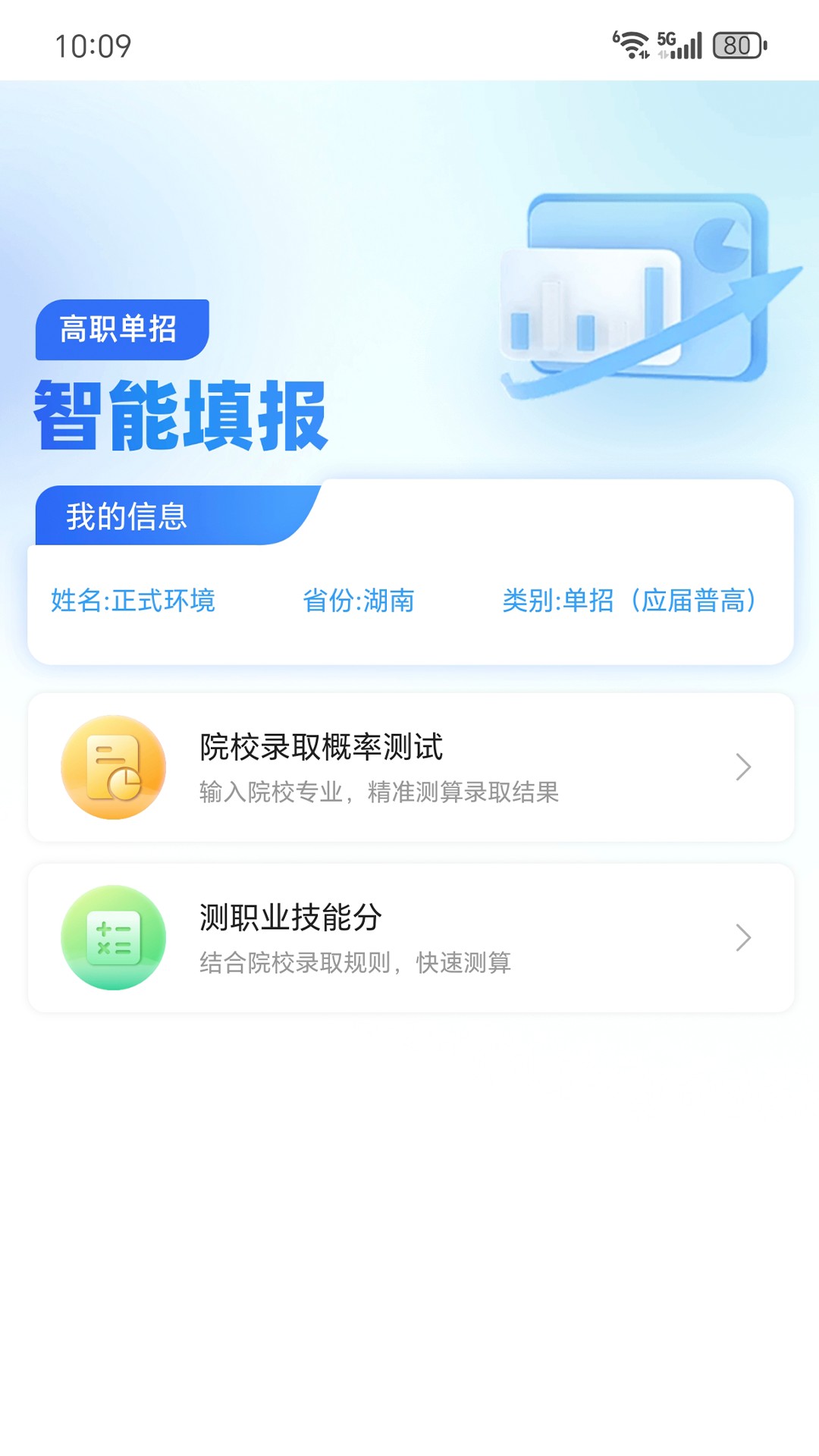Click the 省份:湖南 province field

click(357, 601)
